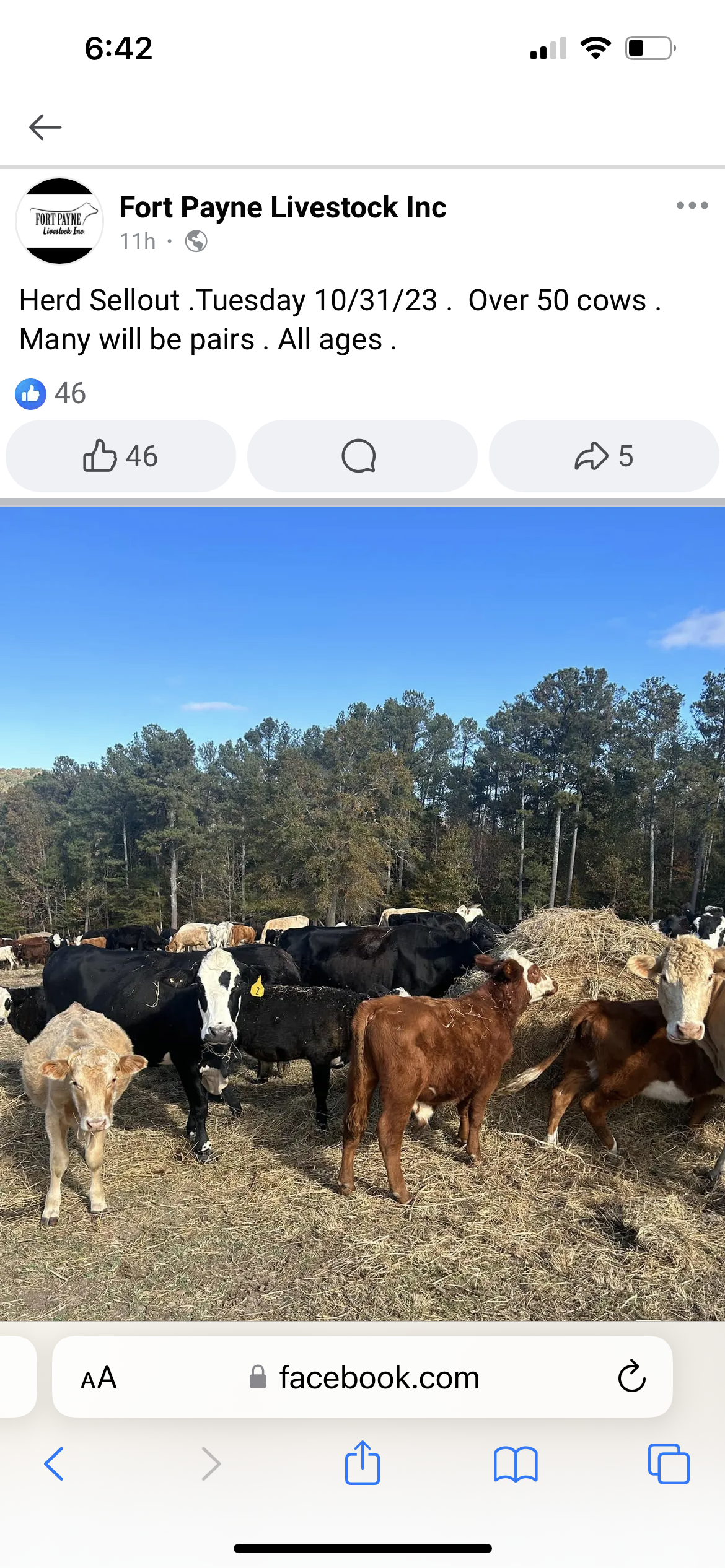Go to the previous page in Safari
Screen dimensions: 725x1568
tap(54, 1464)
